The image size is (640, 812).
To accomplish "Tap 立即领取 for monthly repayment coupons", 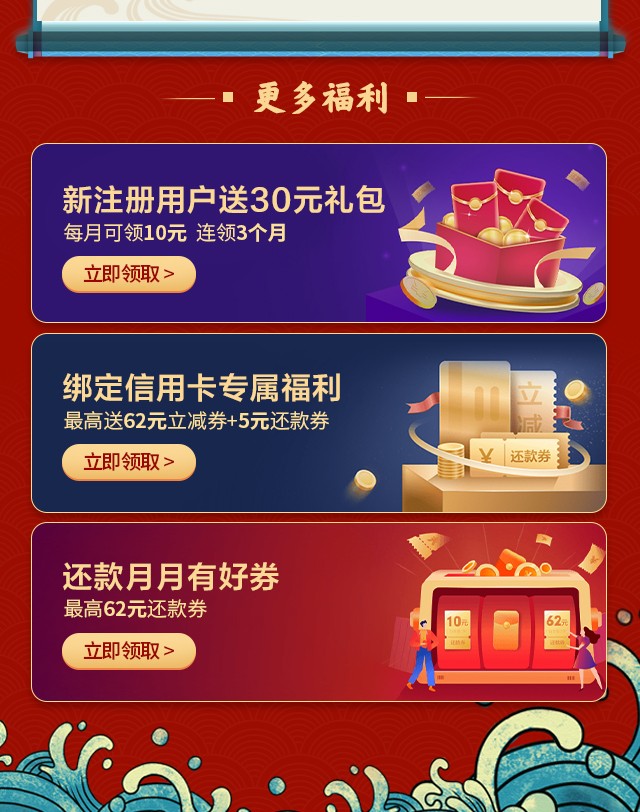I will (128, 651).
